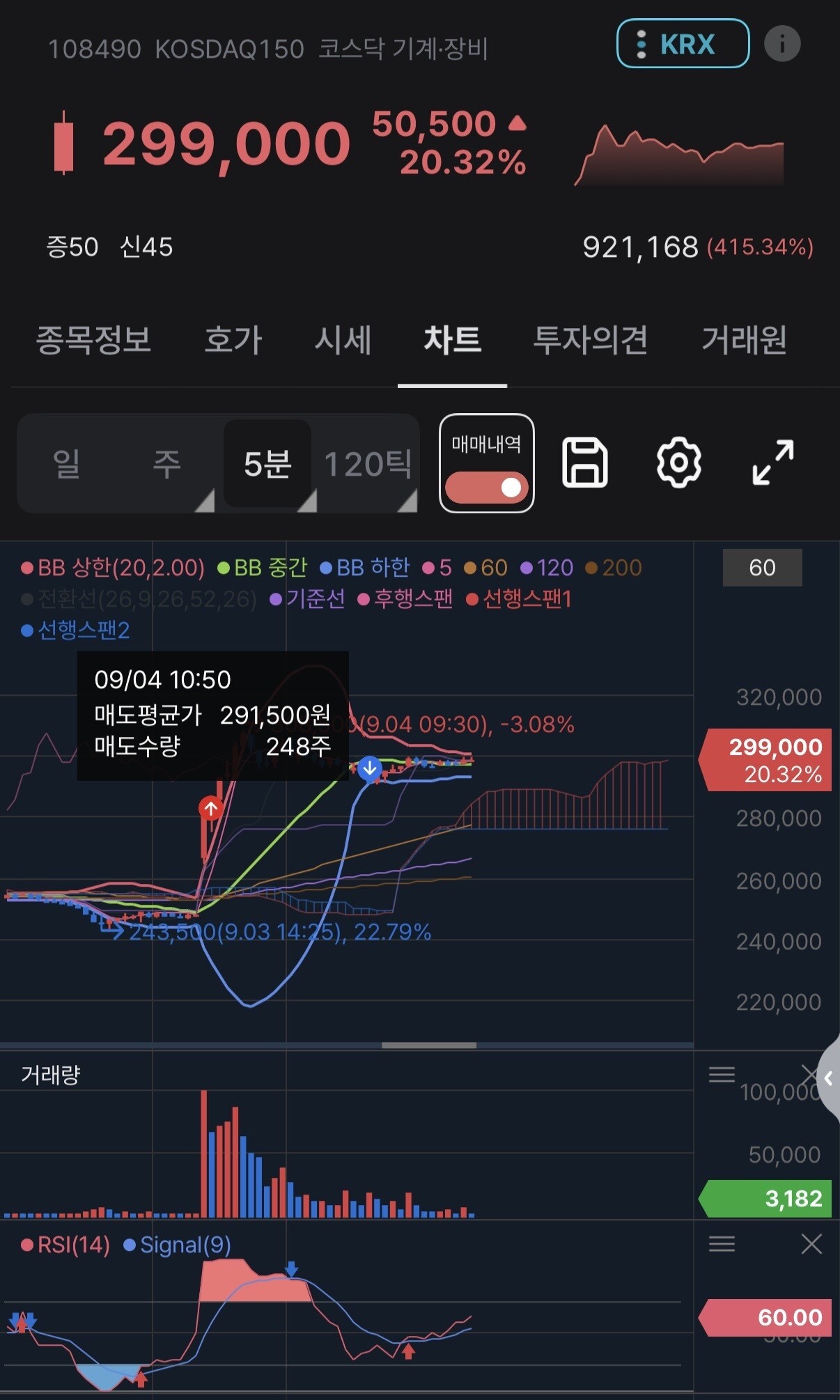Open chart settings gear
Image resolution: width=840 pixels, height=1400 pixels.
pos(679,462)
